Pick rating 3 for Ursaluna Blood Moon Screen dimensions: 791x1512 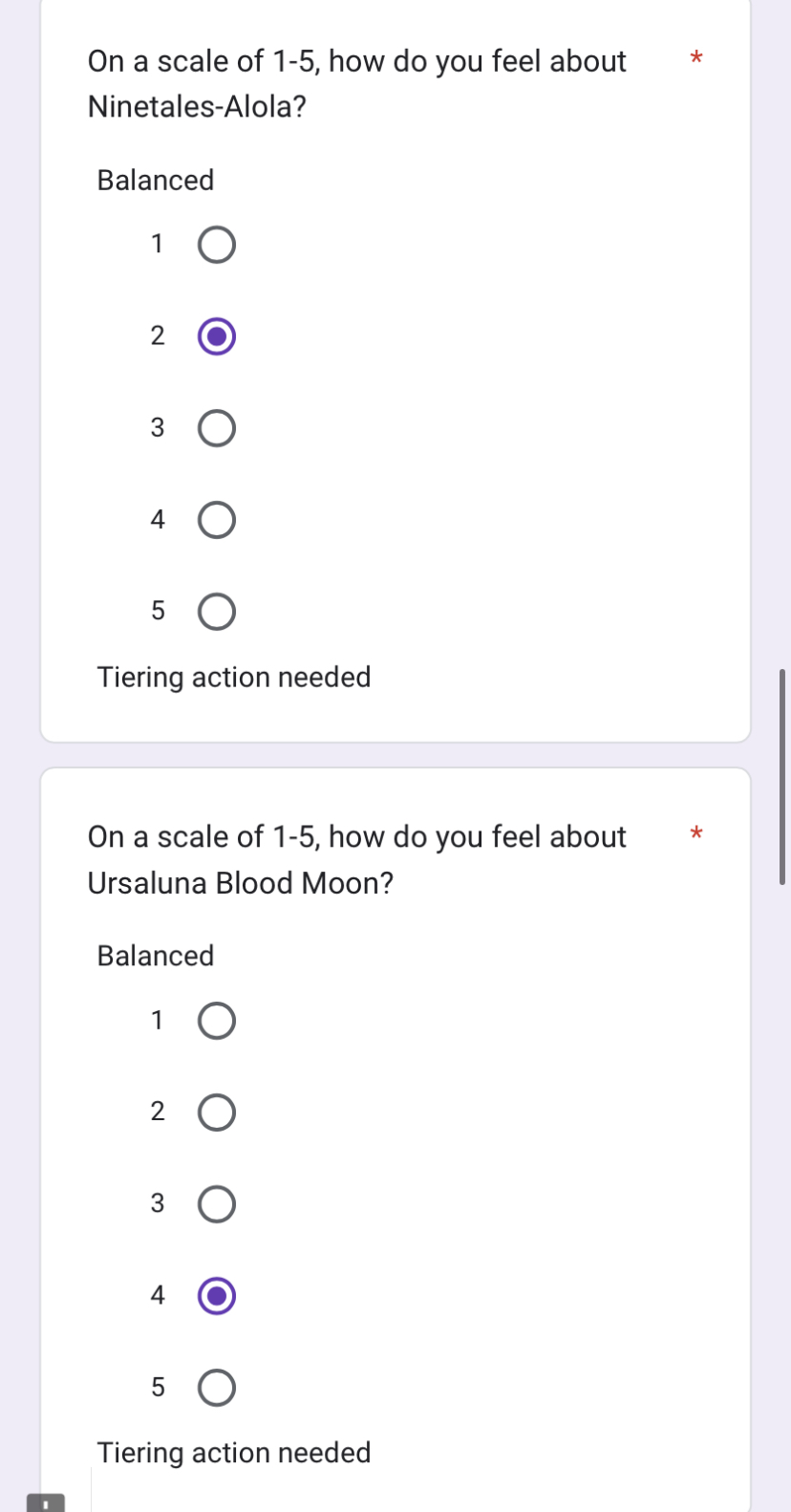click(x=217, y=1204)
